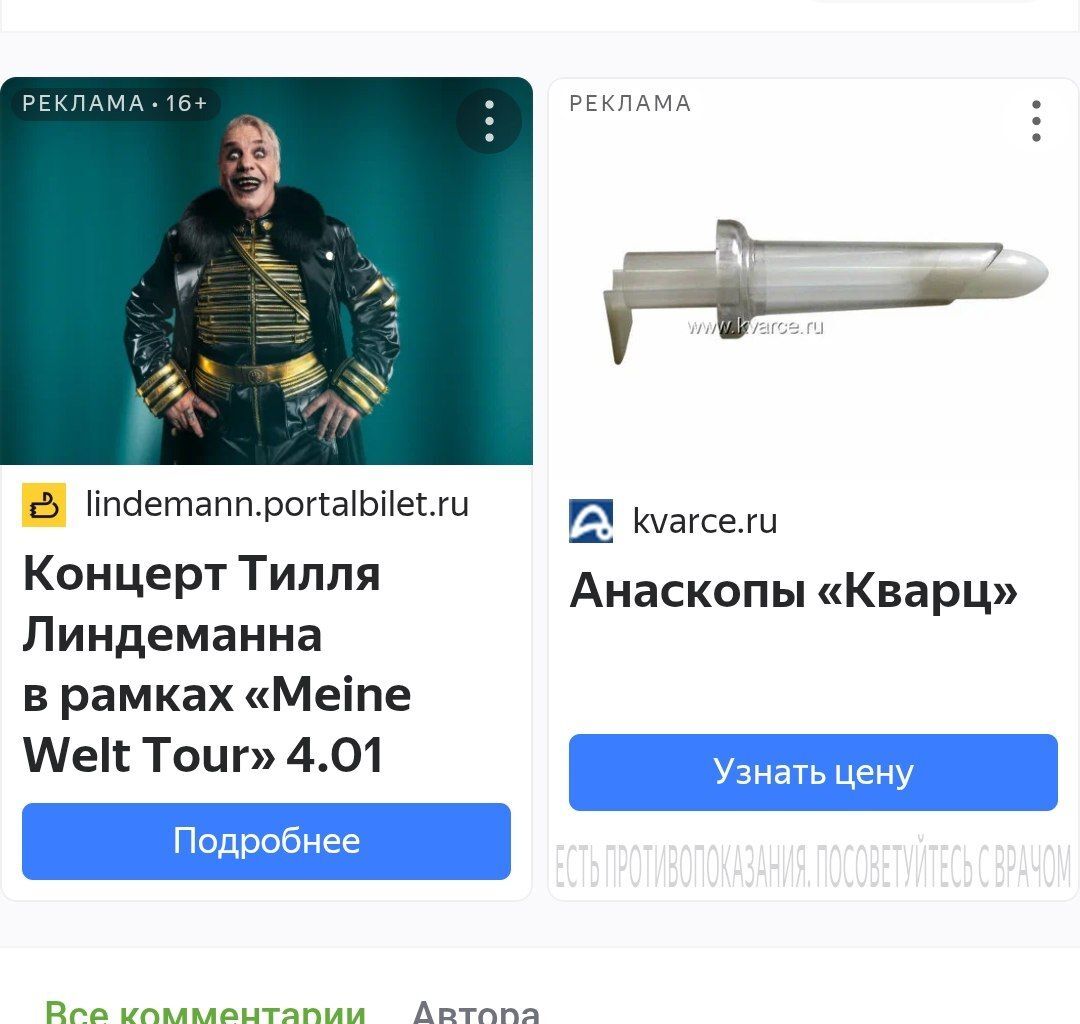Tap the «Узнать цену» button
1080x1024 pixels.
813,772
